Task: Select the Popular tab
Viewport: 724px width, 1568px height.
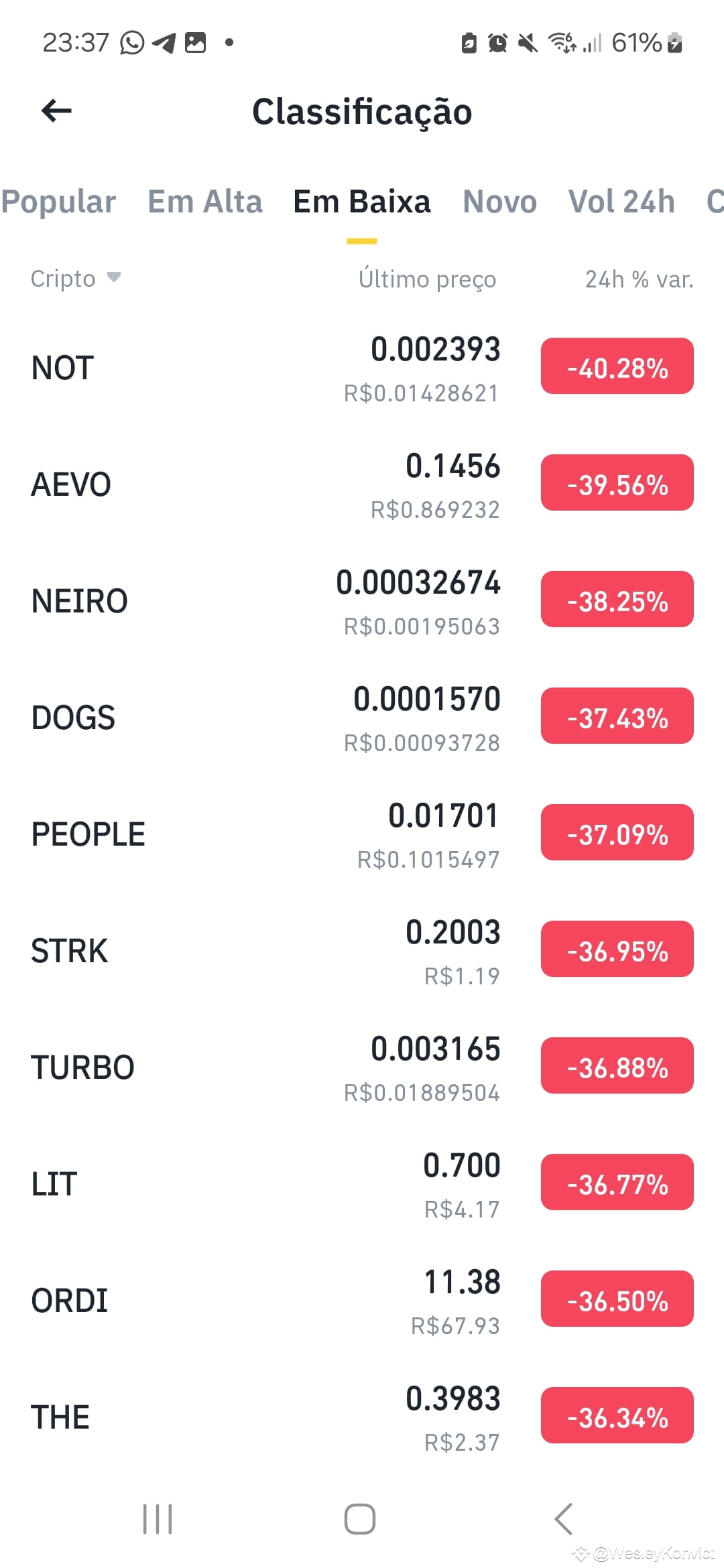Action: coord(58,201)
